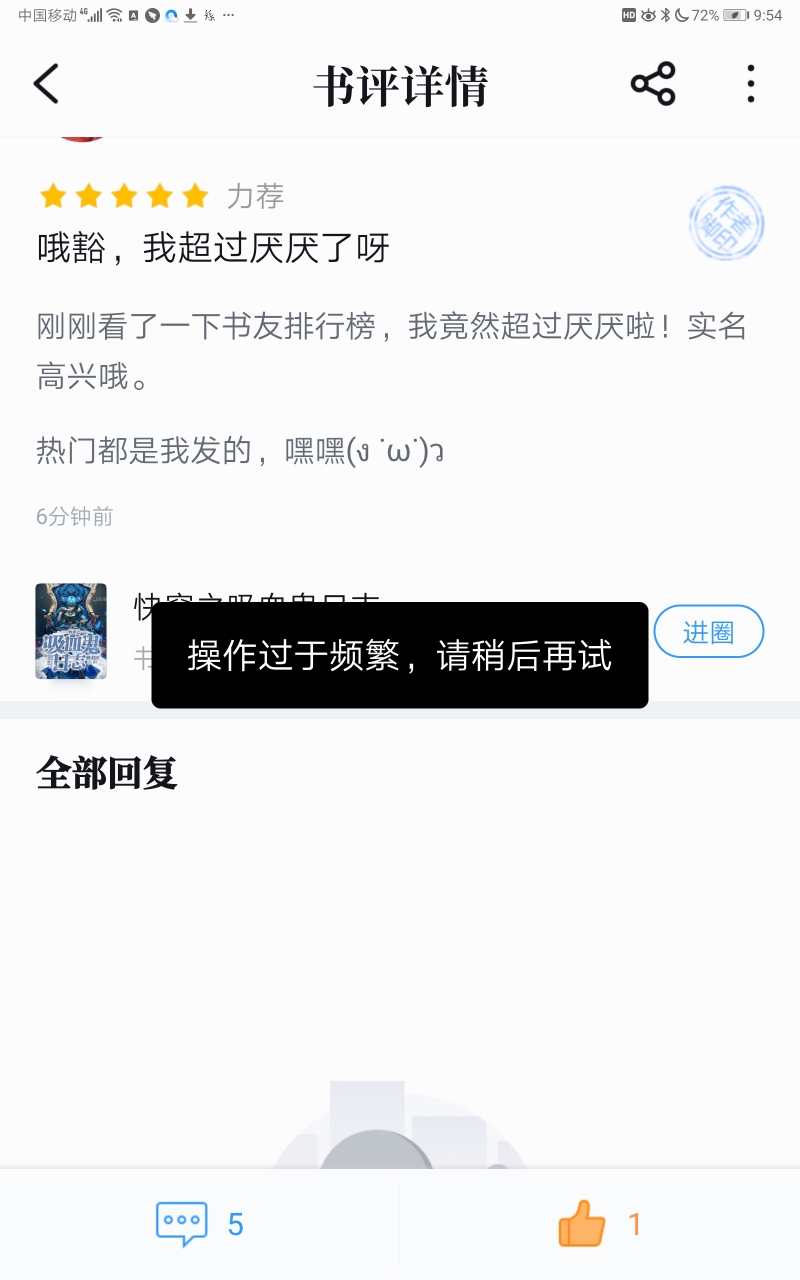
Task: Tap the 进圈 button
Action: 709,631
